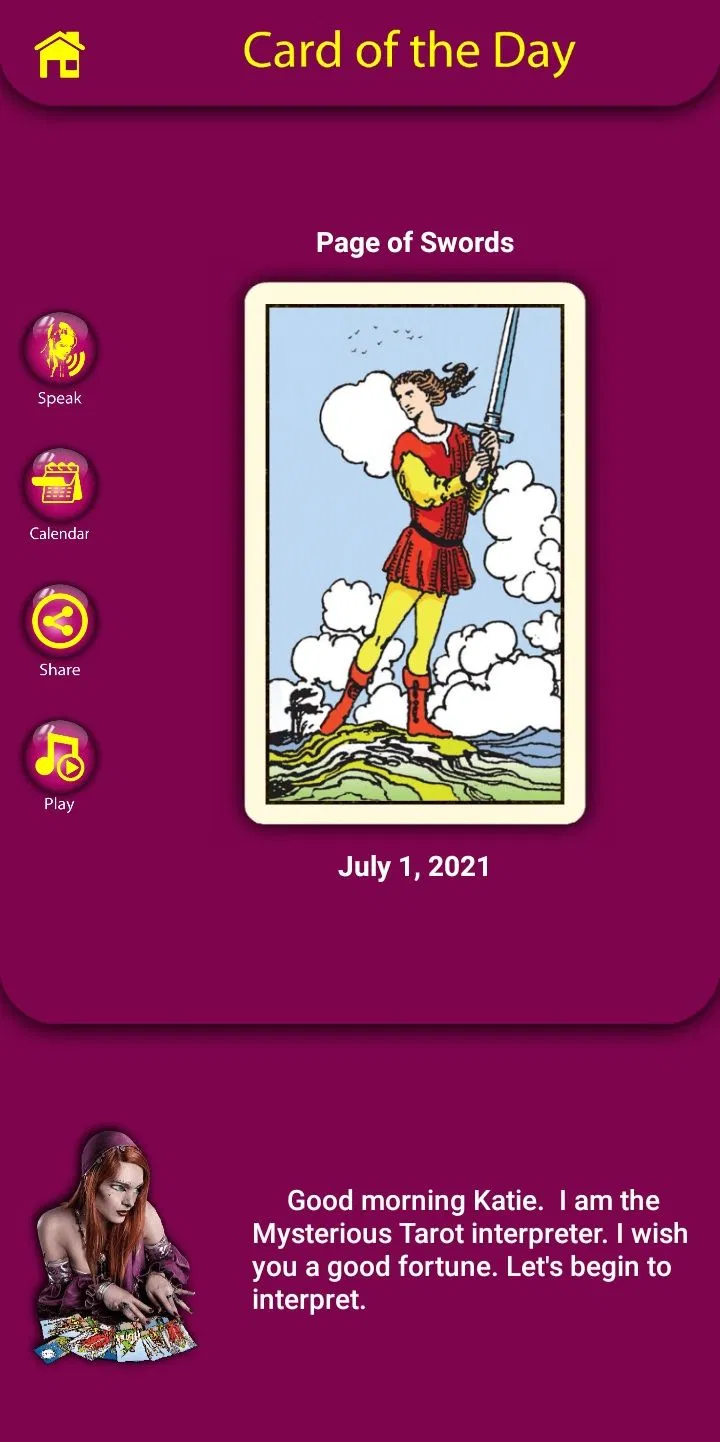Go to the home screen icon
The height and width of the screenshot is (1442, 720).
point(60,54)
